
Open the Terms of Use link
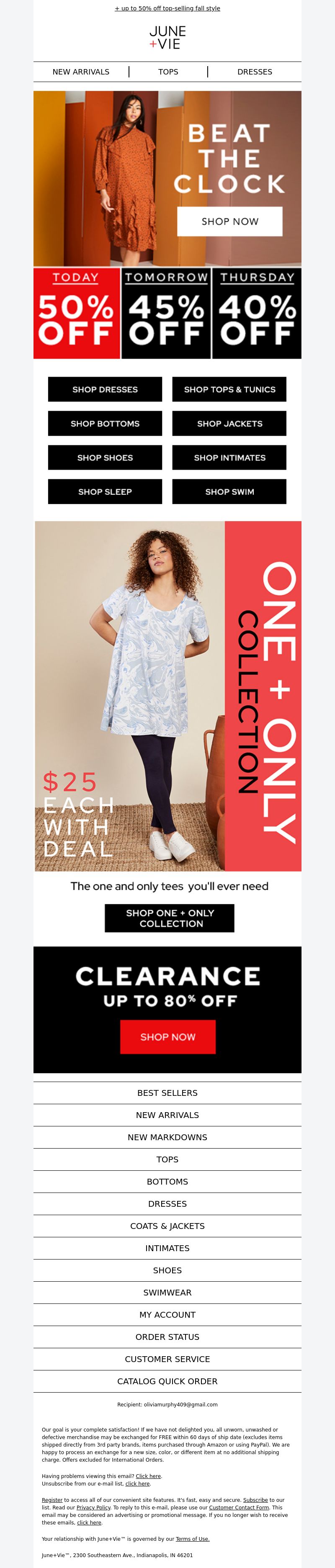click(193, 1539)
